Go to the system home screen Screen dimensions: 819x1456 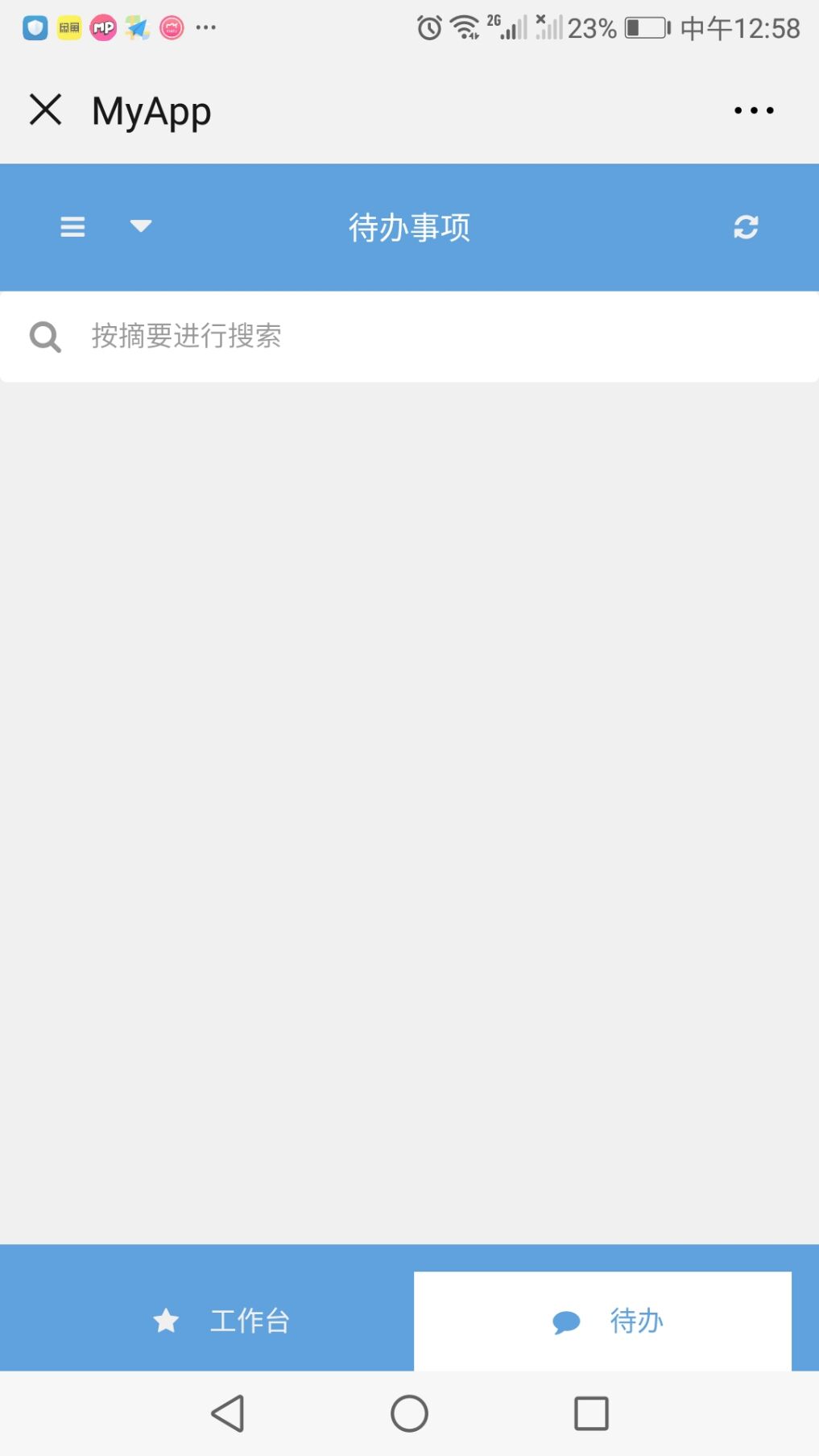click(x=409, y=1413)
